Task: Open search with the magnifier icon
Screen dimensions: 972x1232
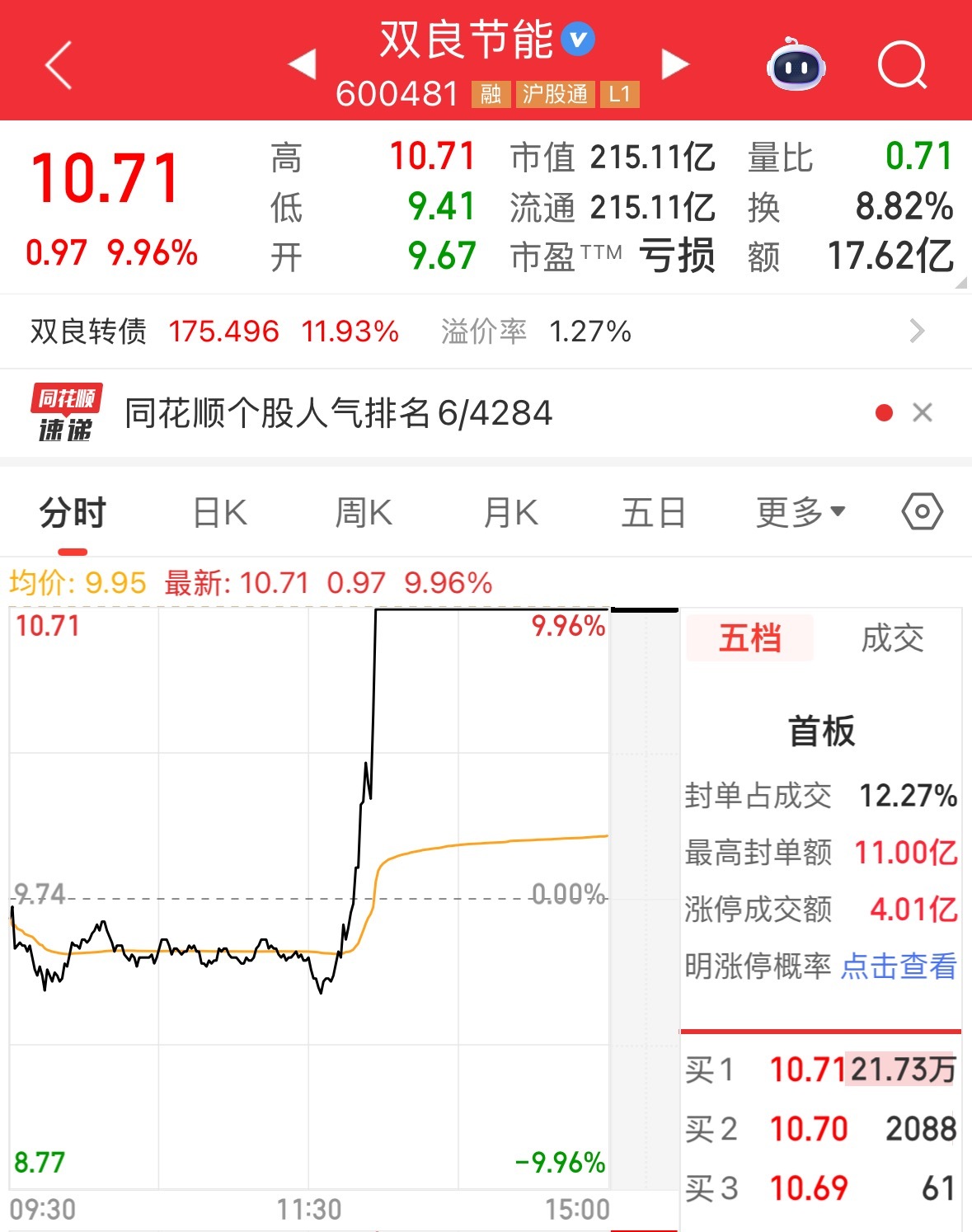Action: point(904,65)
